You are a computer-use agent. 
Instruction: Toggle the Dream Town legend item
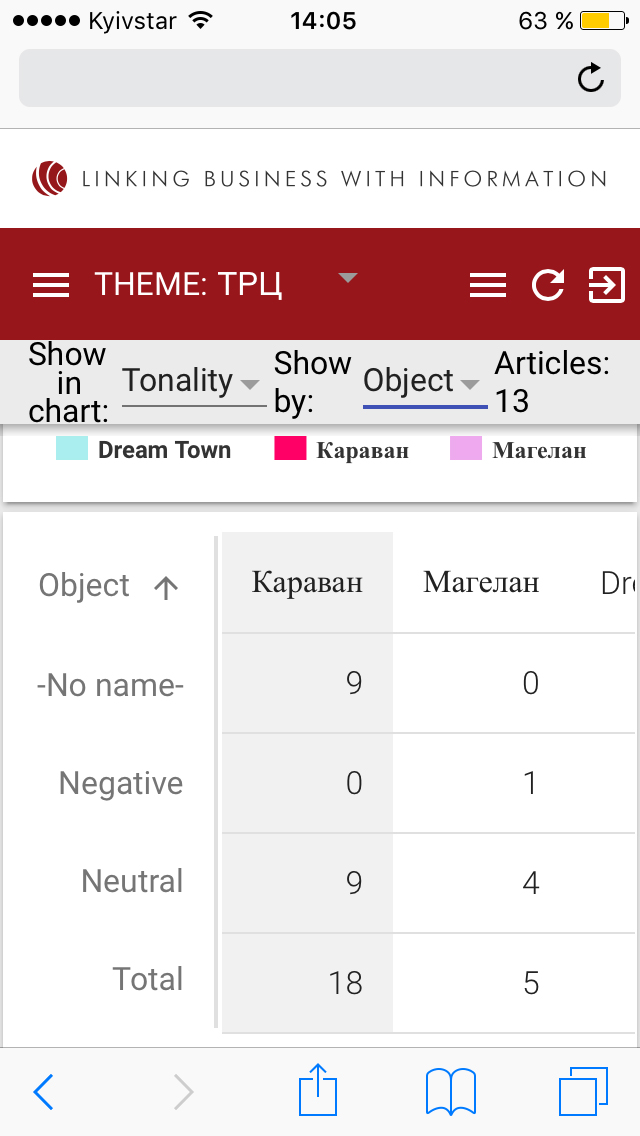(144, 449)
